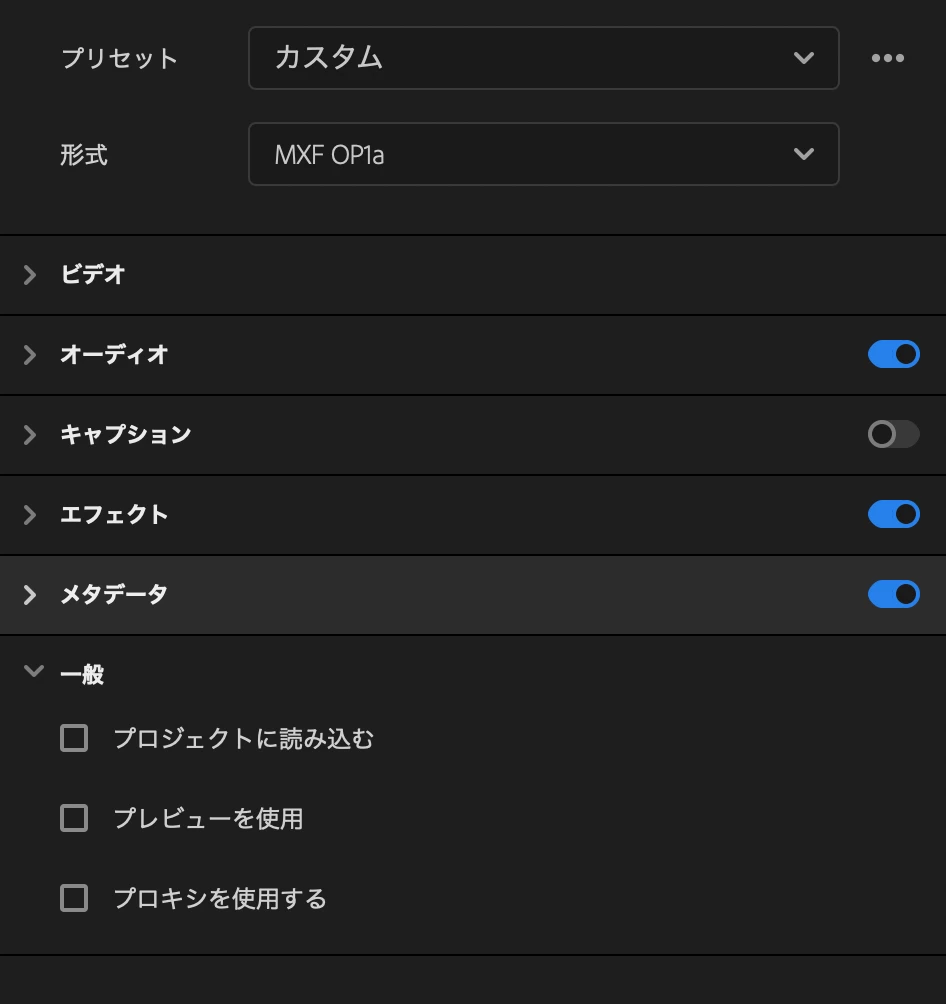Open the three-dot menu next to プリセット

[x=887, y=58]
